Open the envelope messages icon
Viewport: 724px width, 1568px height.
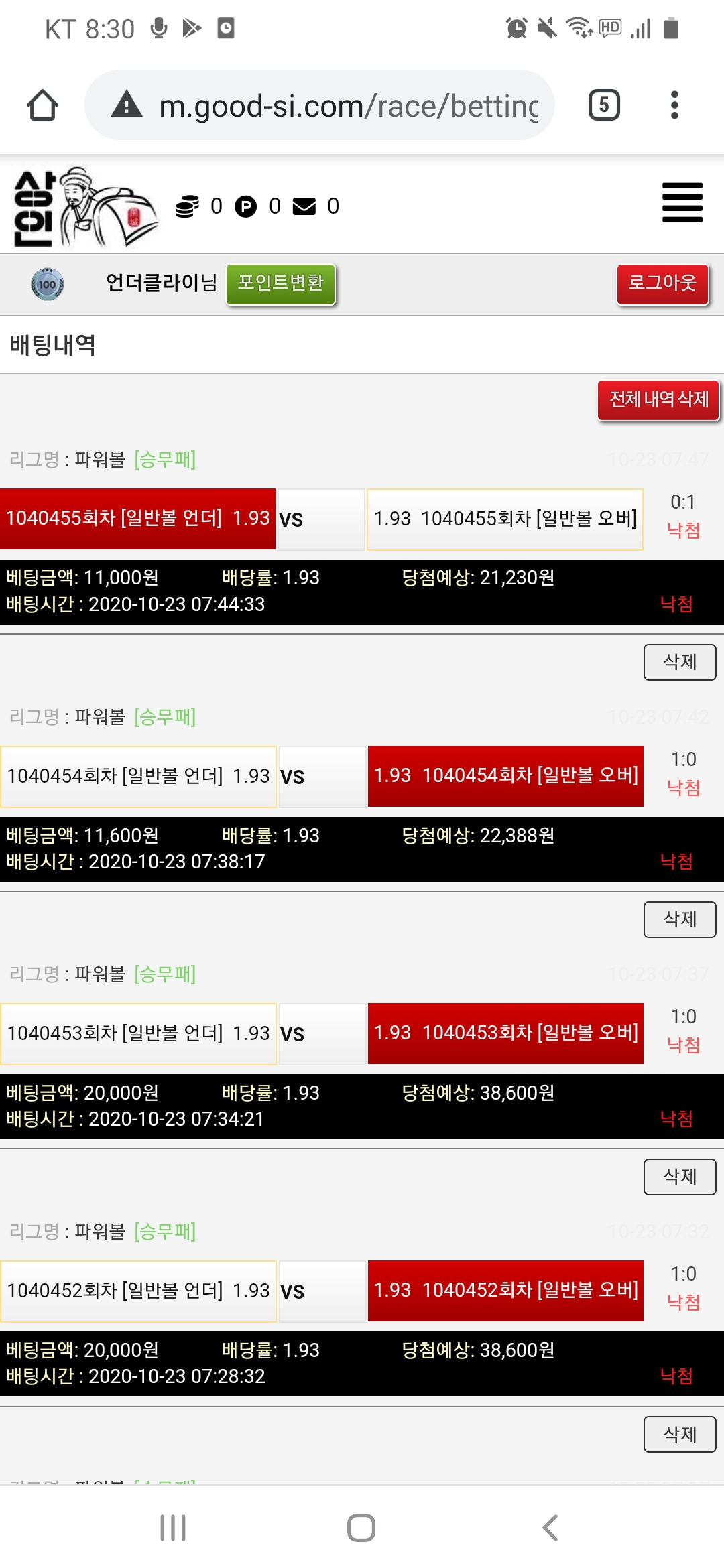304,206
